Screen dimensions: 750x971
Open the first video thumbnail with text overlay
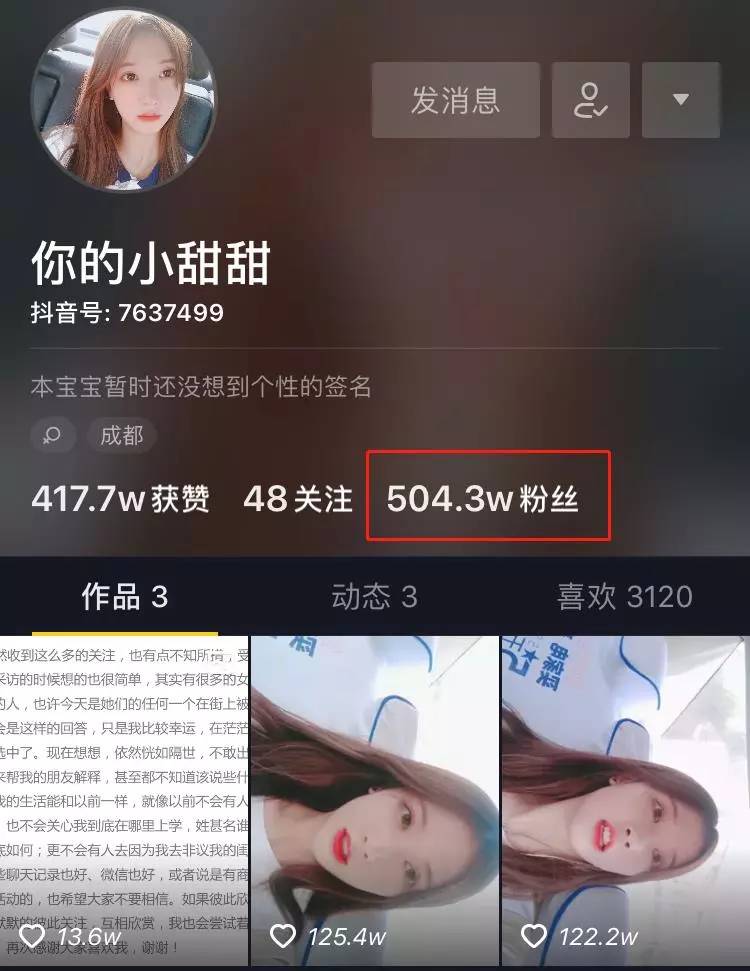pos(120,800)
